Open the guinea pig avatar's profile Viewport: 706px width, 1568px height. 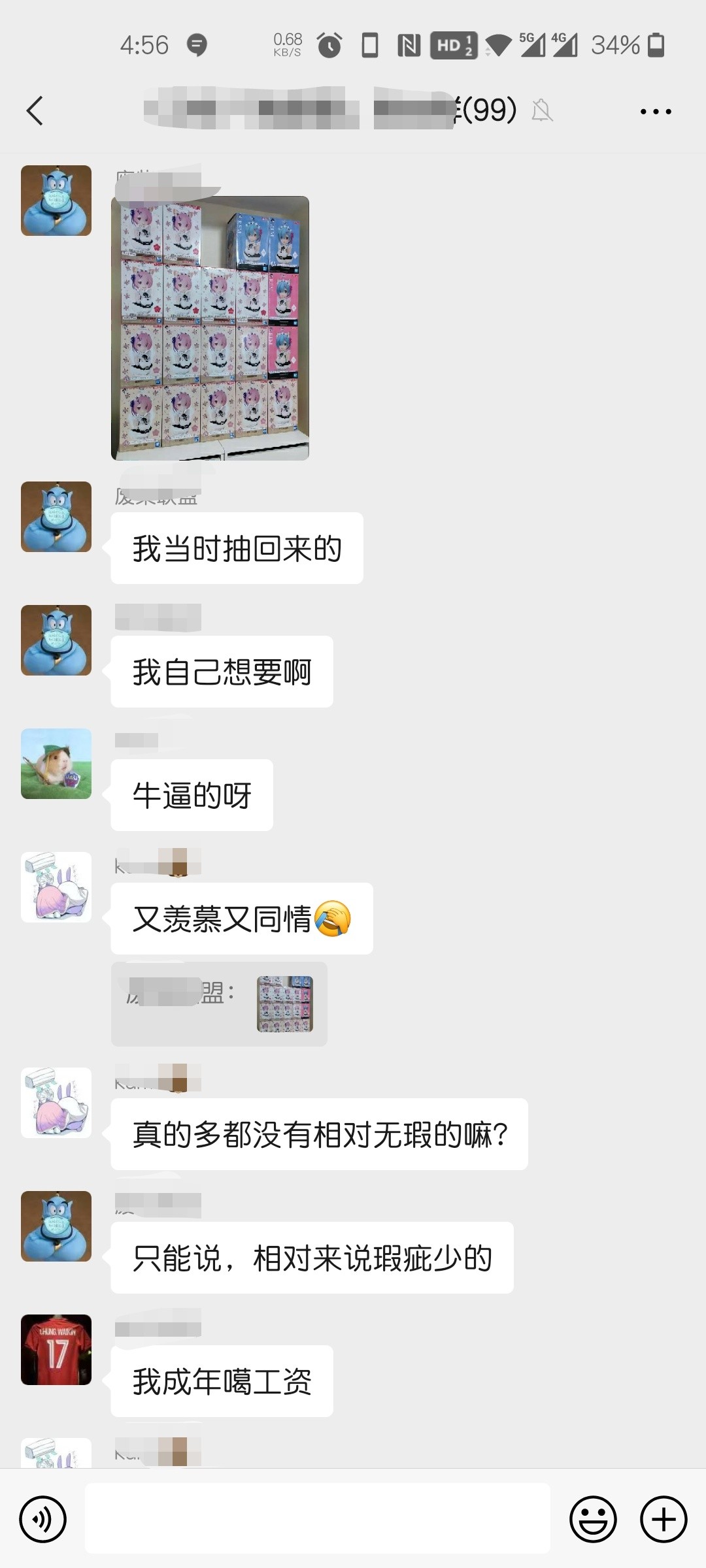pyautogui.click(x=56, y=764)
